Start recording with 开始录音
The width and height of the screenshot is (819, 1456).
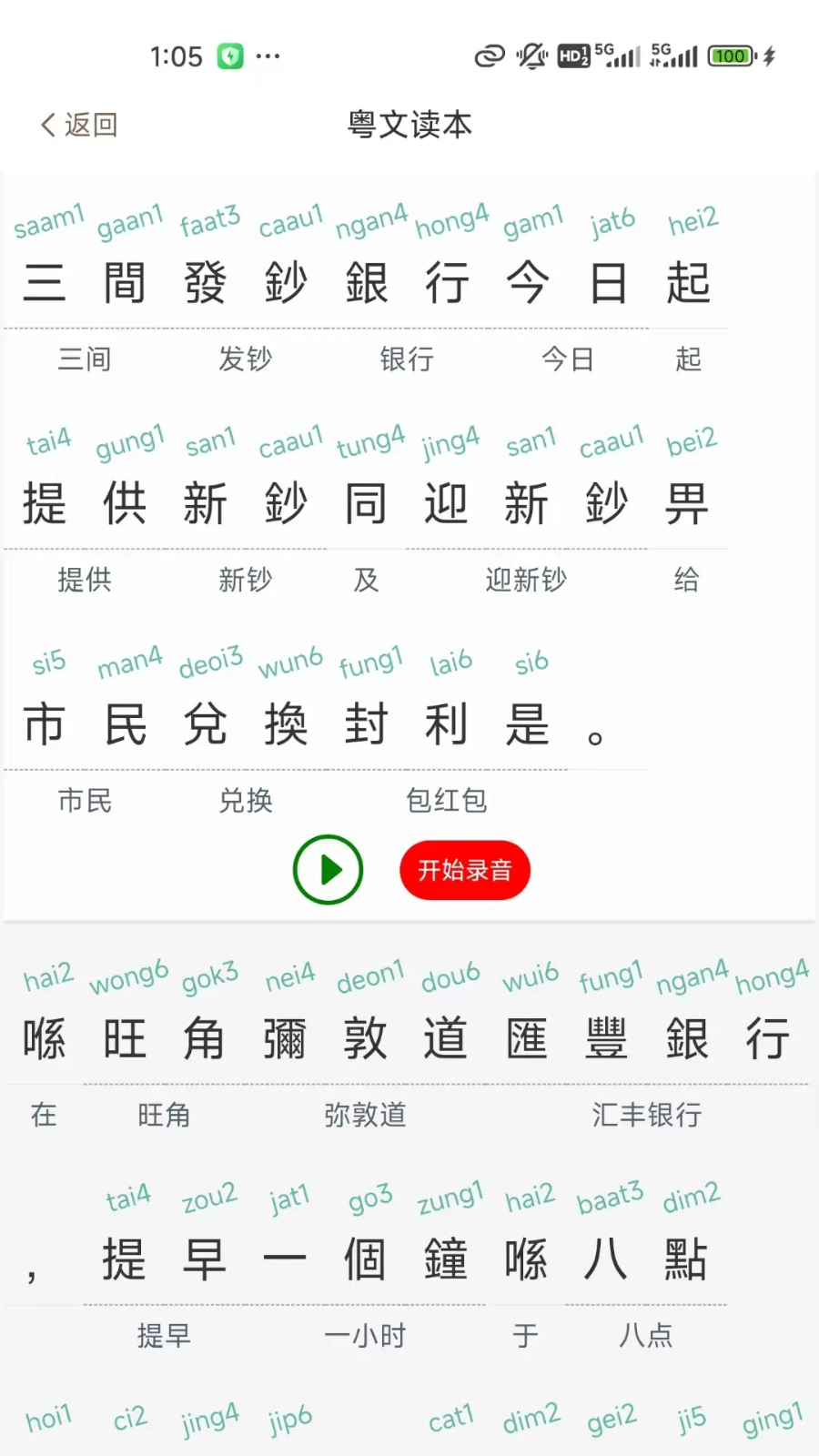click(464, 870)
